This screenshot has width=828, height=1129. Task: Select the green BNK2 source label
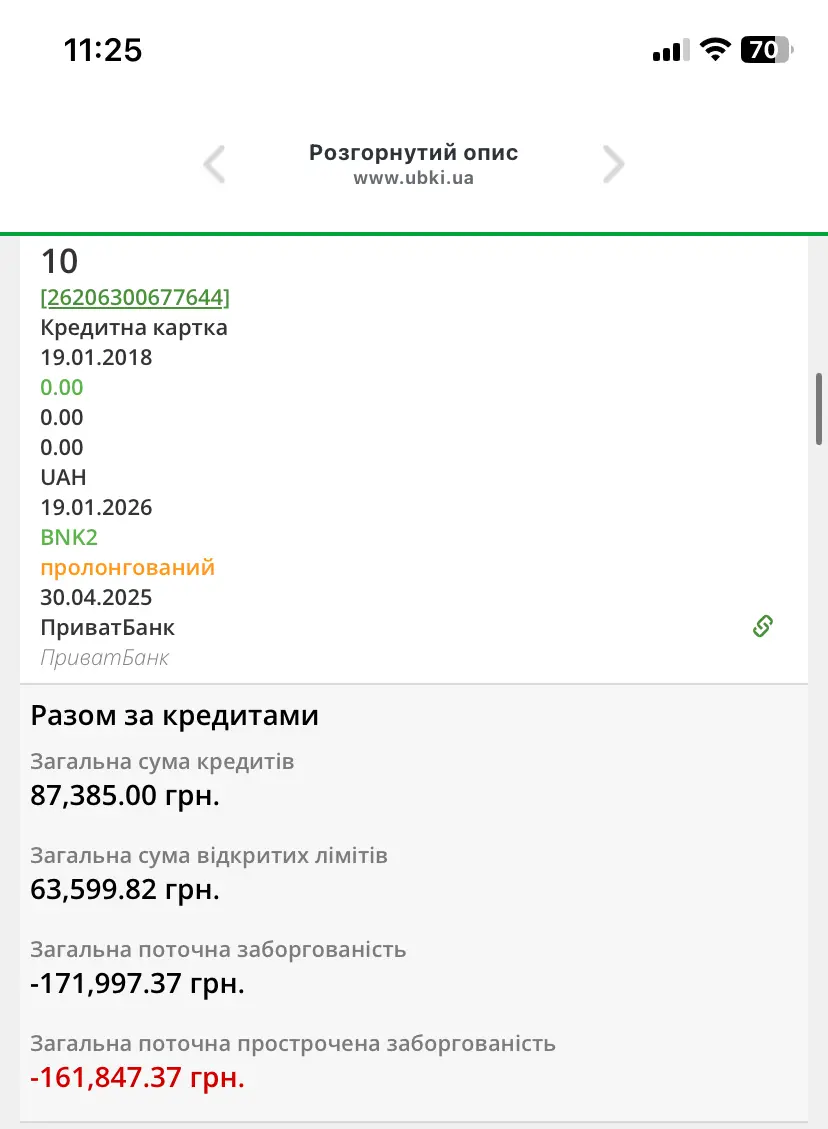pyautogui.click(x=69, y=537)
